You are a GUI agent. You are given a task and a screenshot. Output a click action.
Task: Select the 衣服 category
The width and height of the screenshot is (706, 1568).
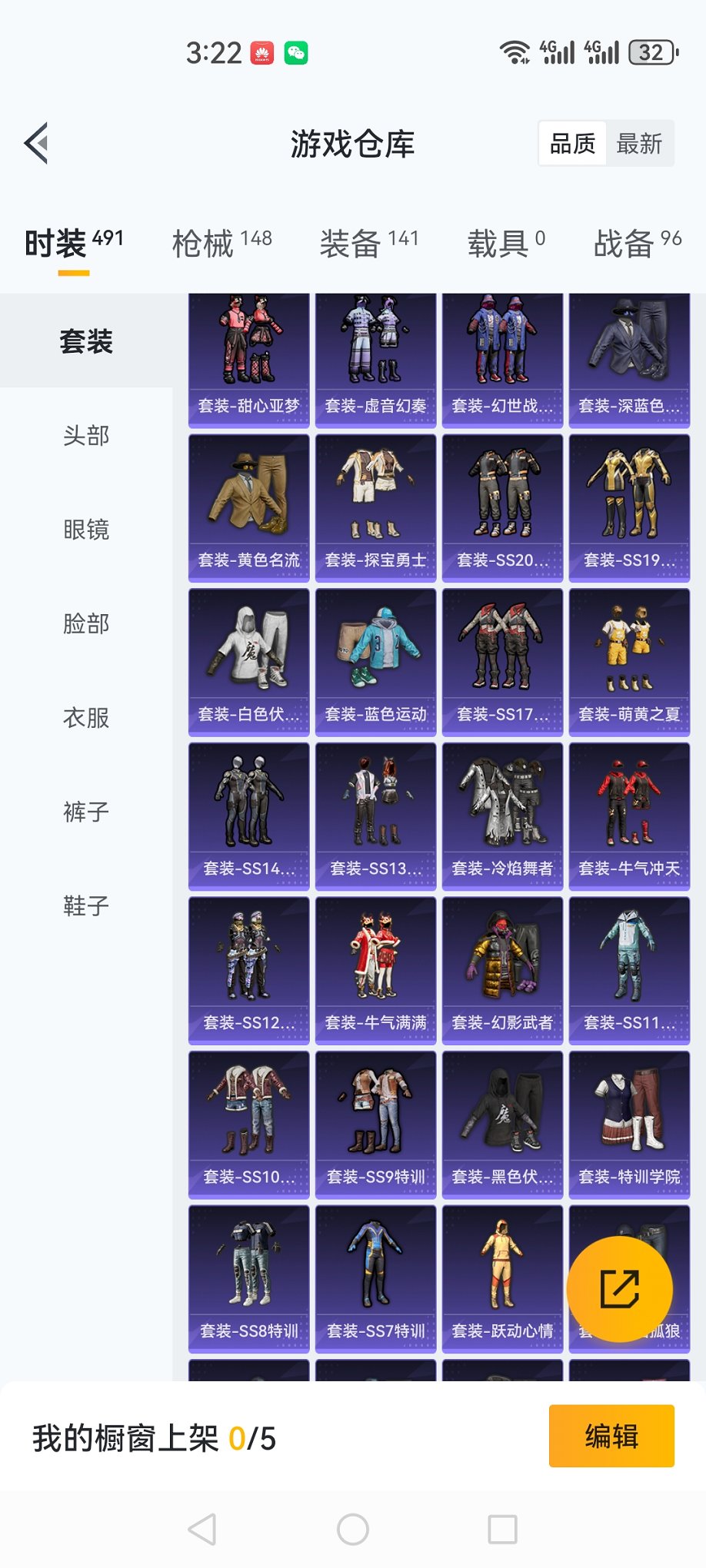coord(86,718)
